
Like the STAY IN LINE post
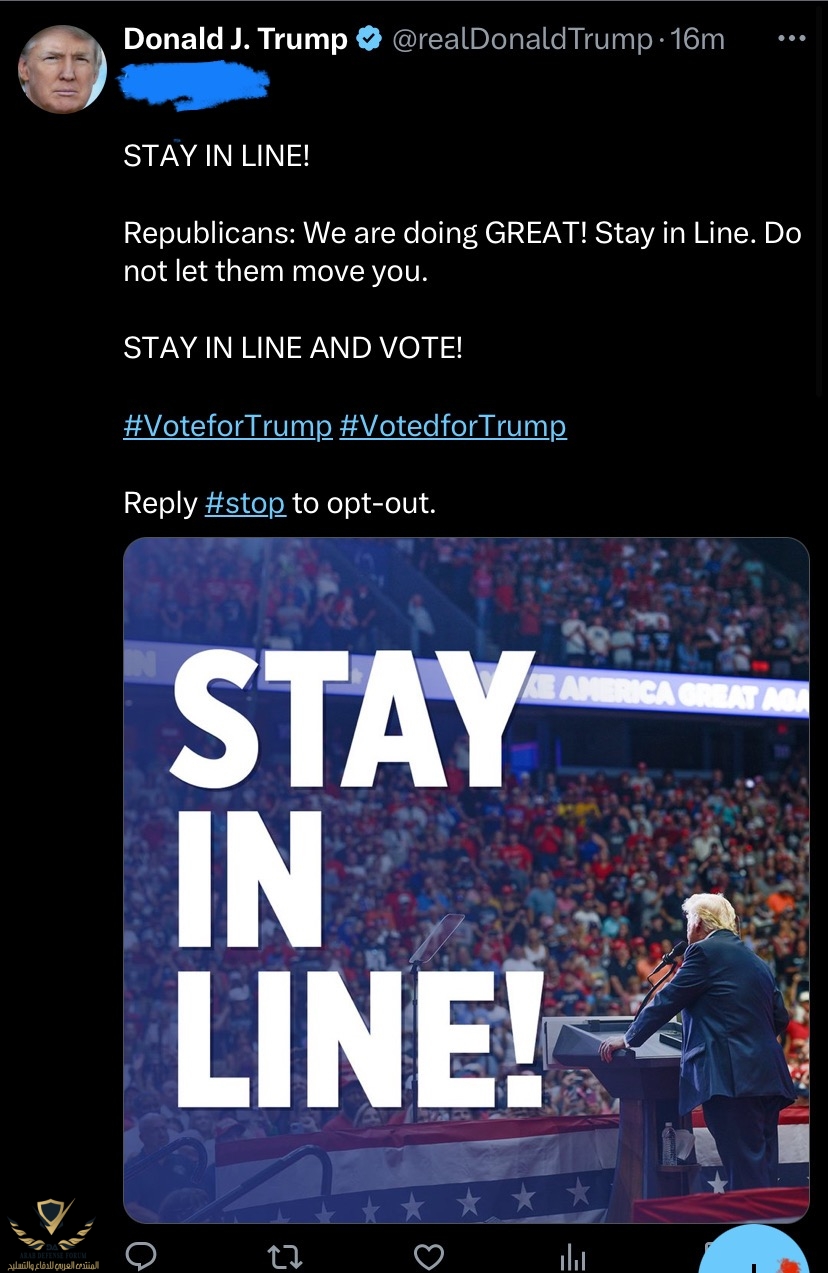[429, 1256]
